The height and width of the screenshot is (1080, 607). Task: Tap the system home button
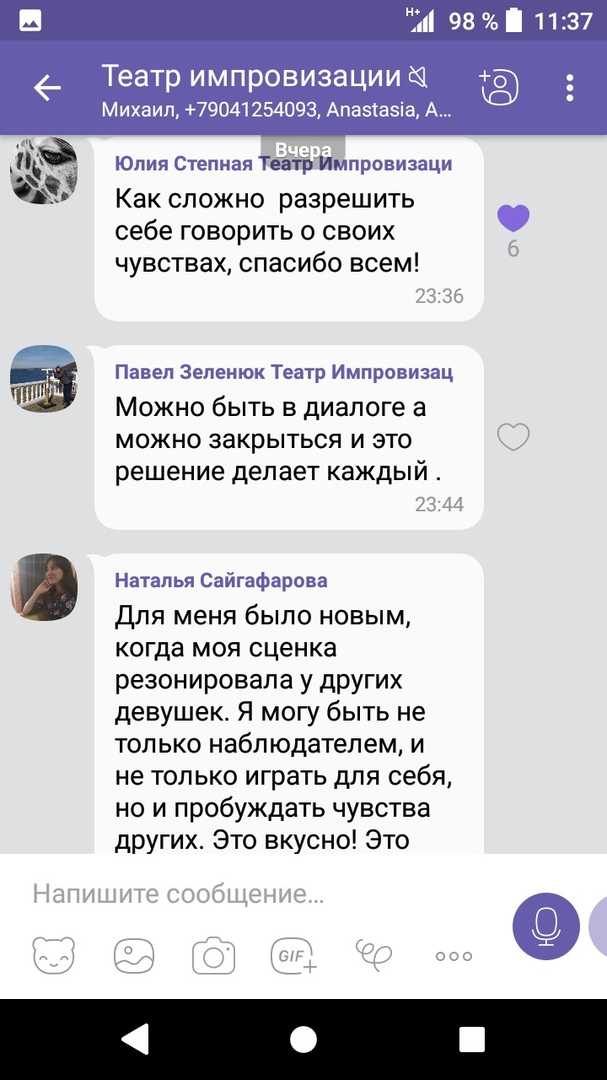coord(303,1039)
